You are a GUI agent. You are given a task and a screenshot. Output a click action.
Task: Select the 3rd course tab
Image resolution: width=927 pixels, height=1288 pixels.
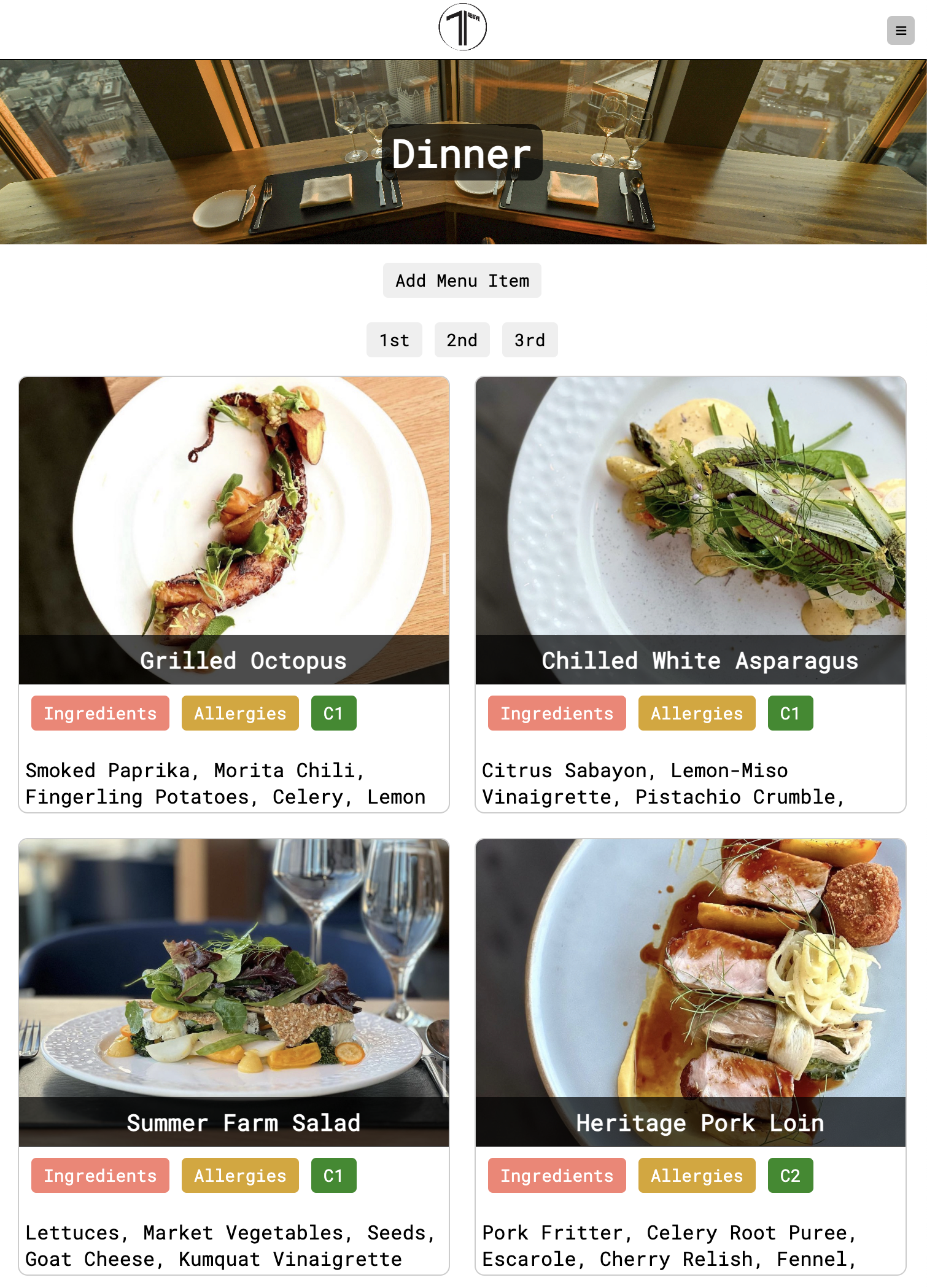point(529,339)
